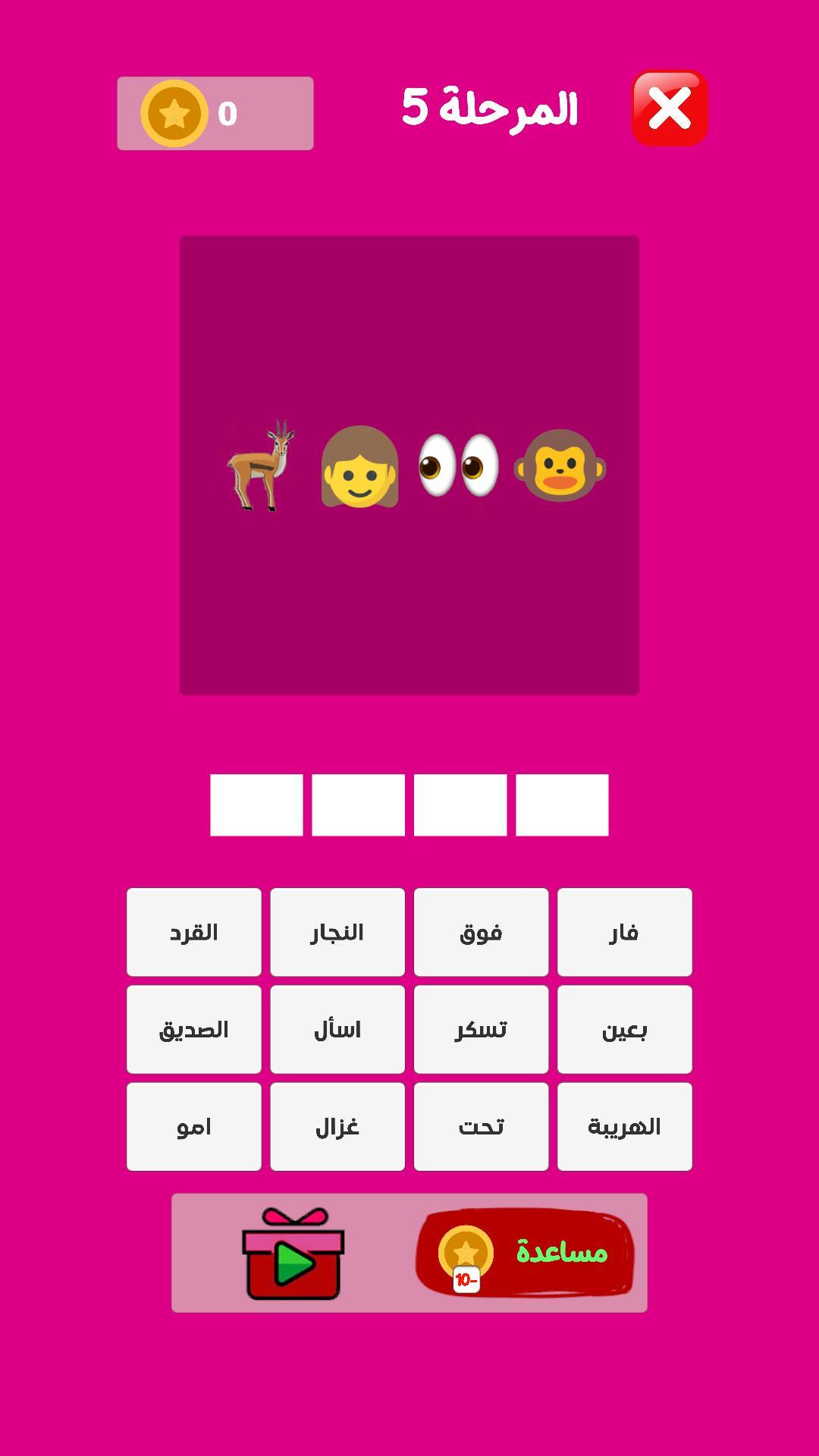819x1456 pixels.
Task: Choose the word اسأل
Action: point(337,1029)
